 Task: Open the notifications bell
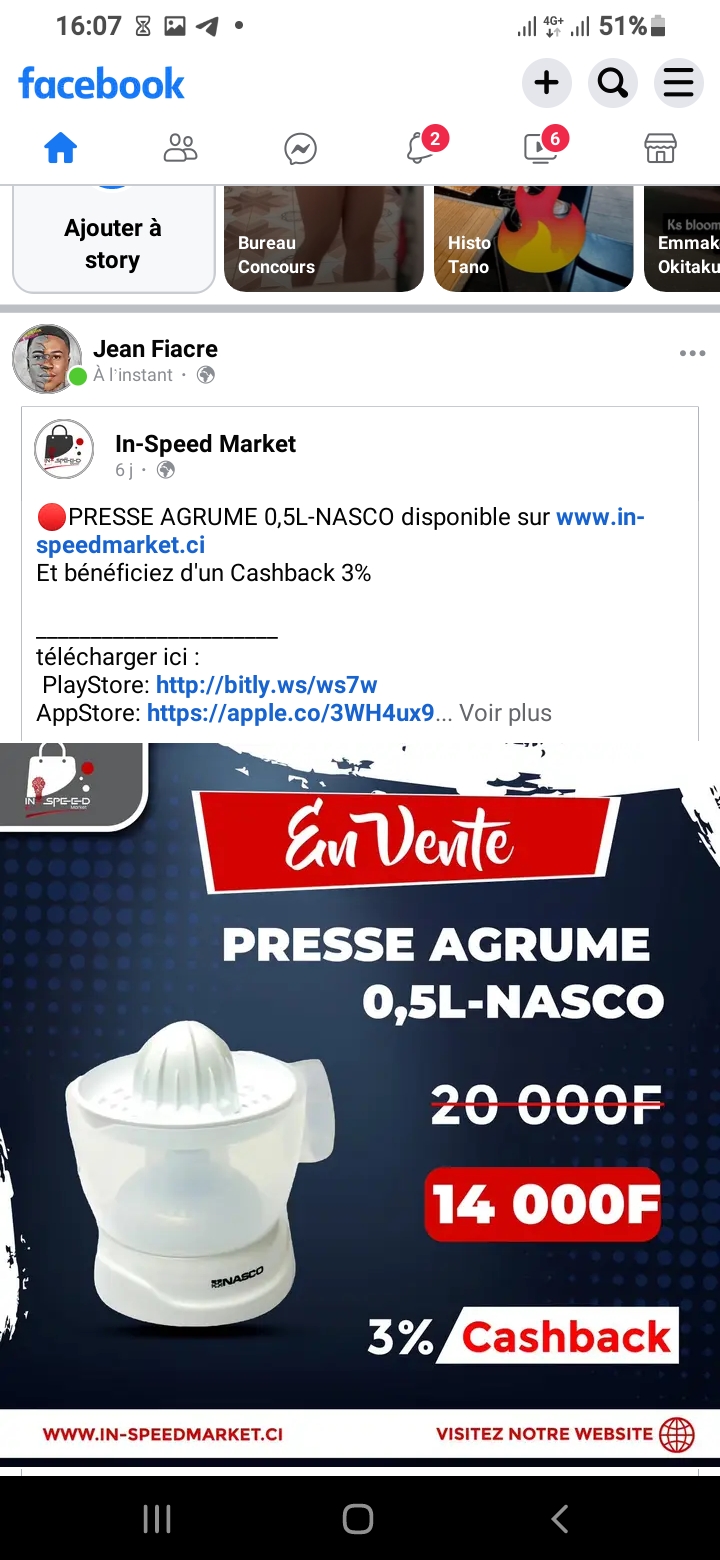(x=421, y=148)
